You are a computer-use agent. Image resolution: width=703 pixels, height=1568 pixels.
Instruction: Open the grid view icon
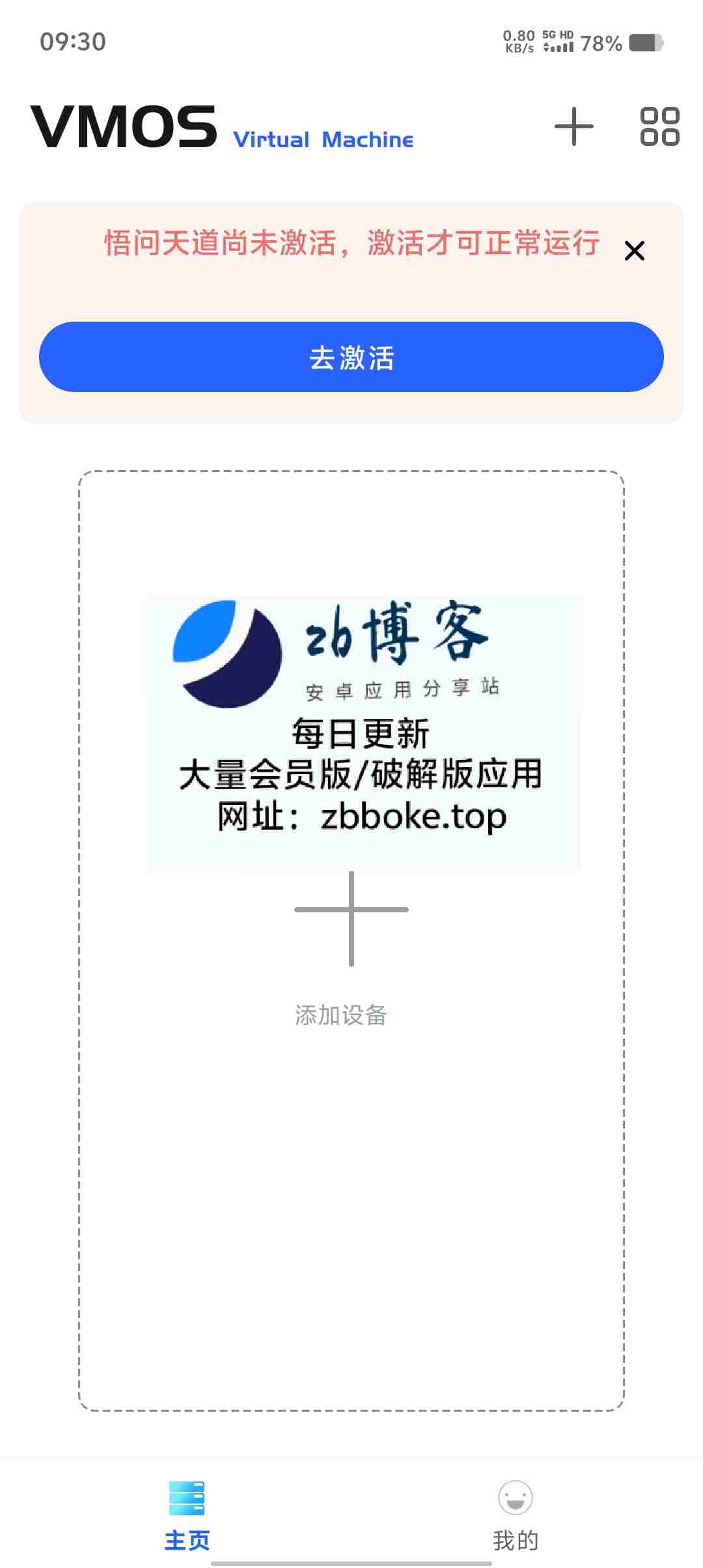pos(660,126)
